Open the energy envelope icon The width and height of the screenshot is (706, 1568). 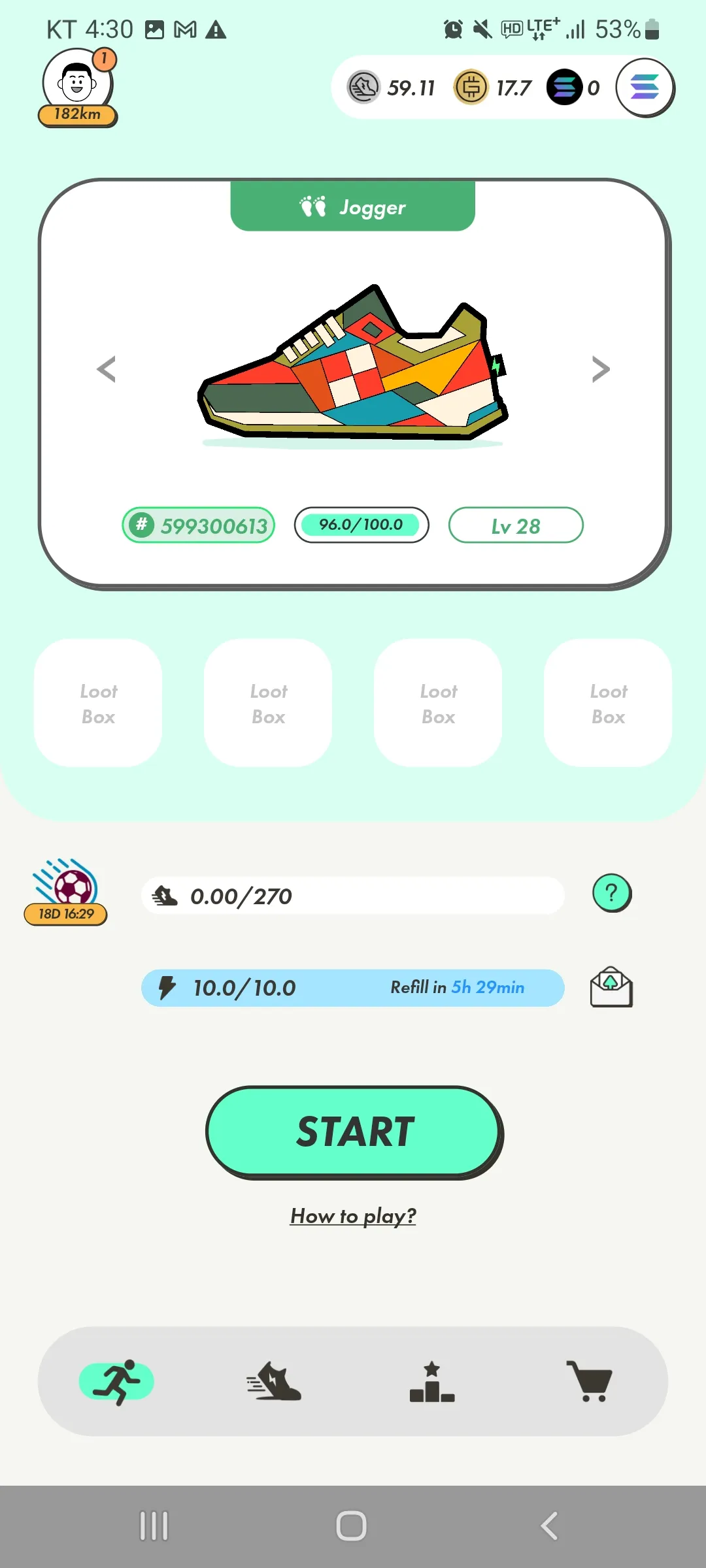tap(611, 987)
